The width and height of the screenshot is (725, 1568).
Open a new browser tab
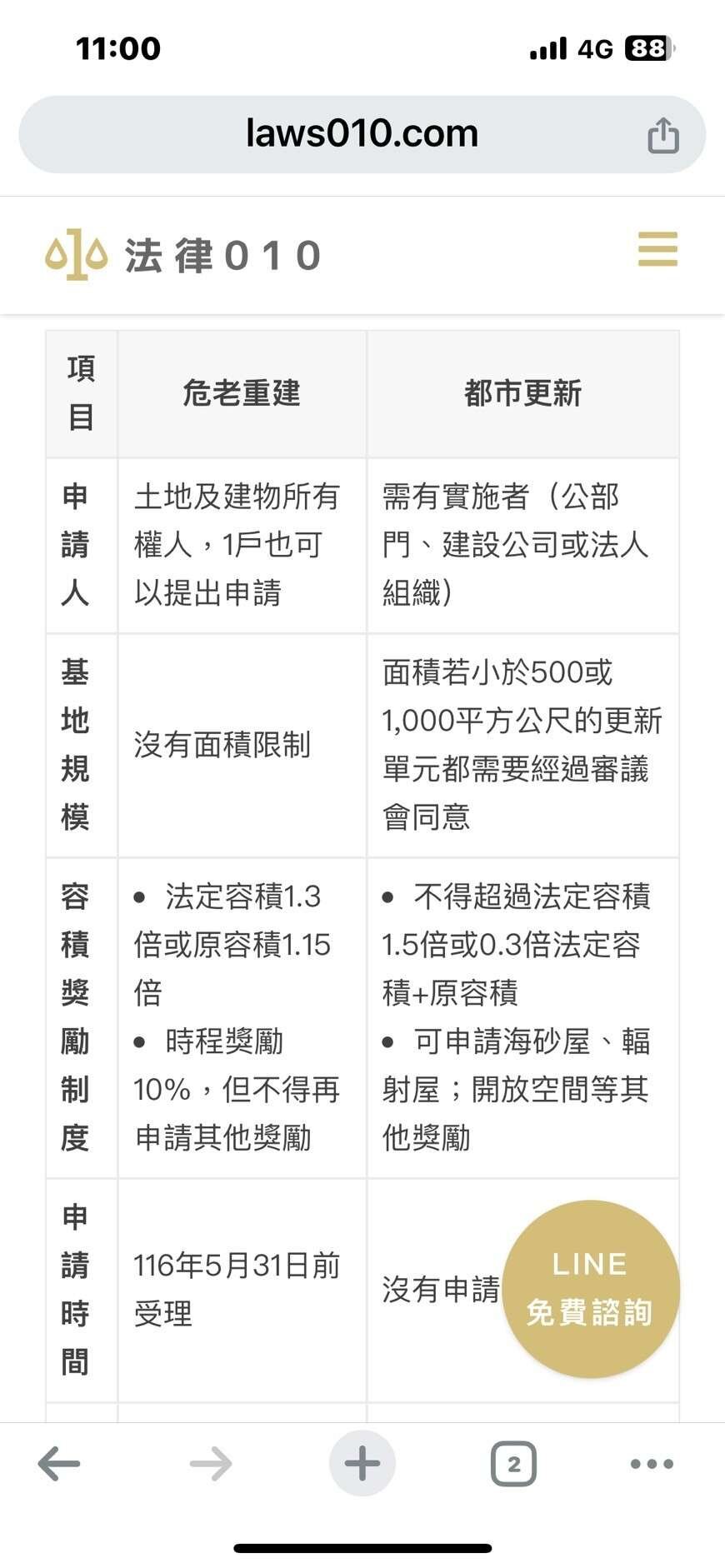pyautogui.click(x=362, y=1464)
